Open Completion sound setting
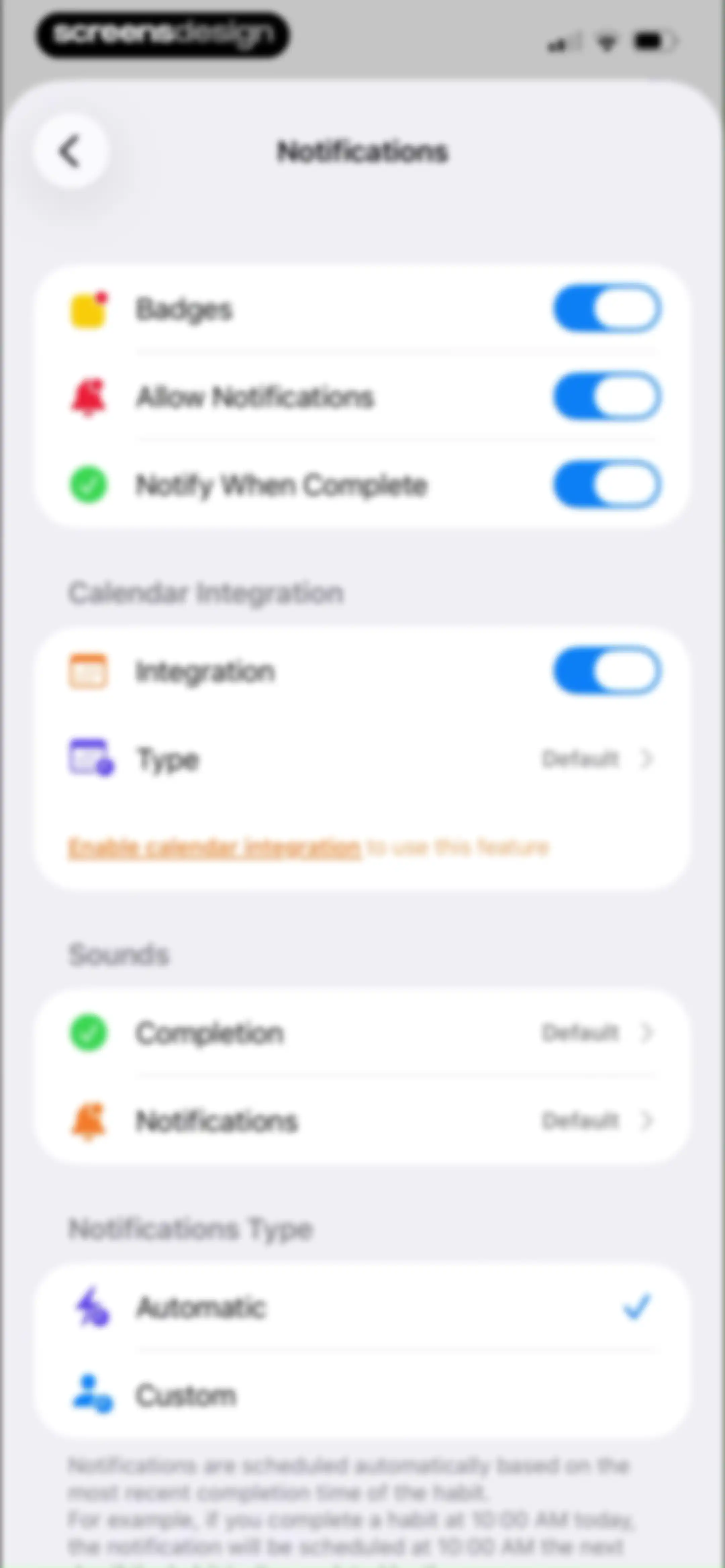Screen dimensions: 725x1568 pyautogui.click(x=363, y=1032)
